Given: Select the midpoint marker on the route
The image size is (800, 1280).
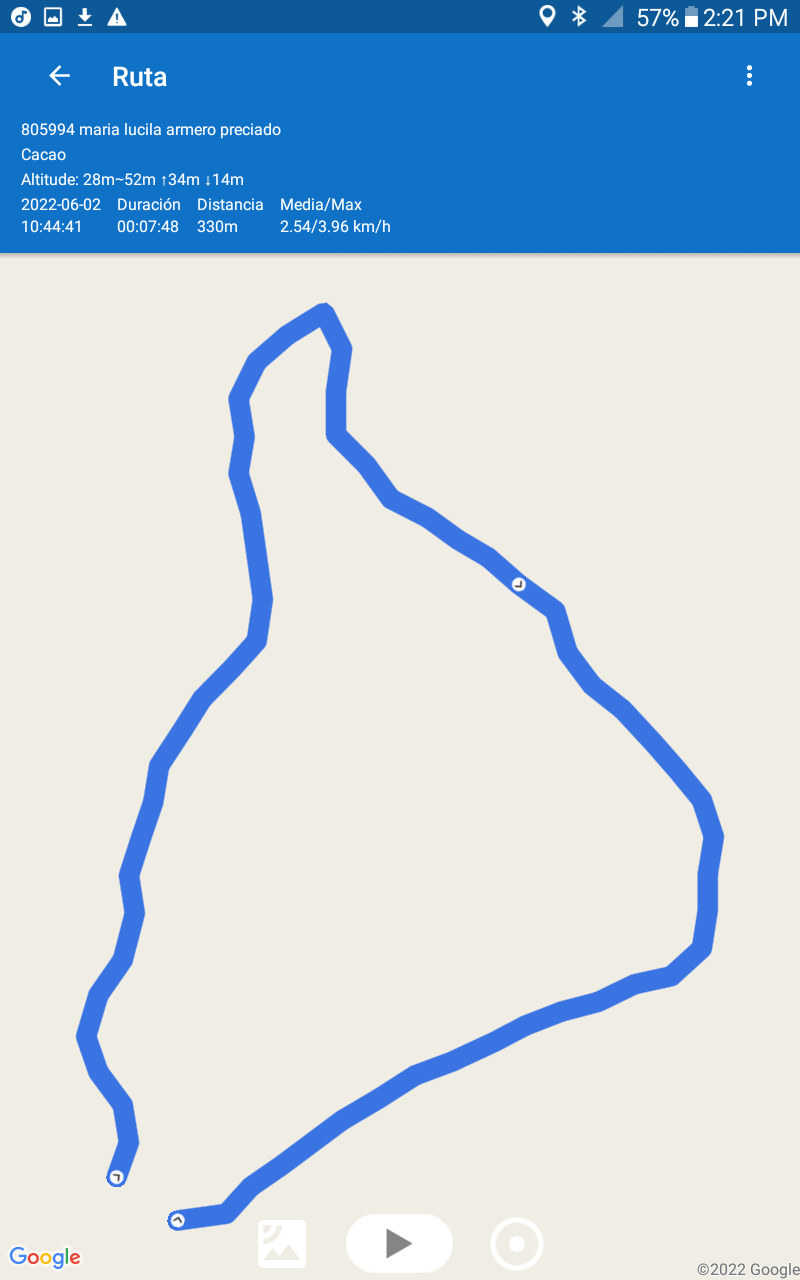Looking at the screenshot, I should click(x=518, y=584).
